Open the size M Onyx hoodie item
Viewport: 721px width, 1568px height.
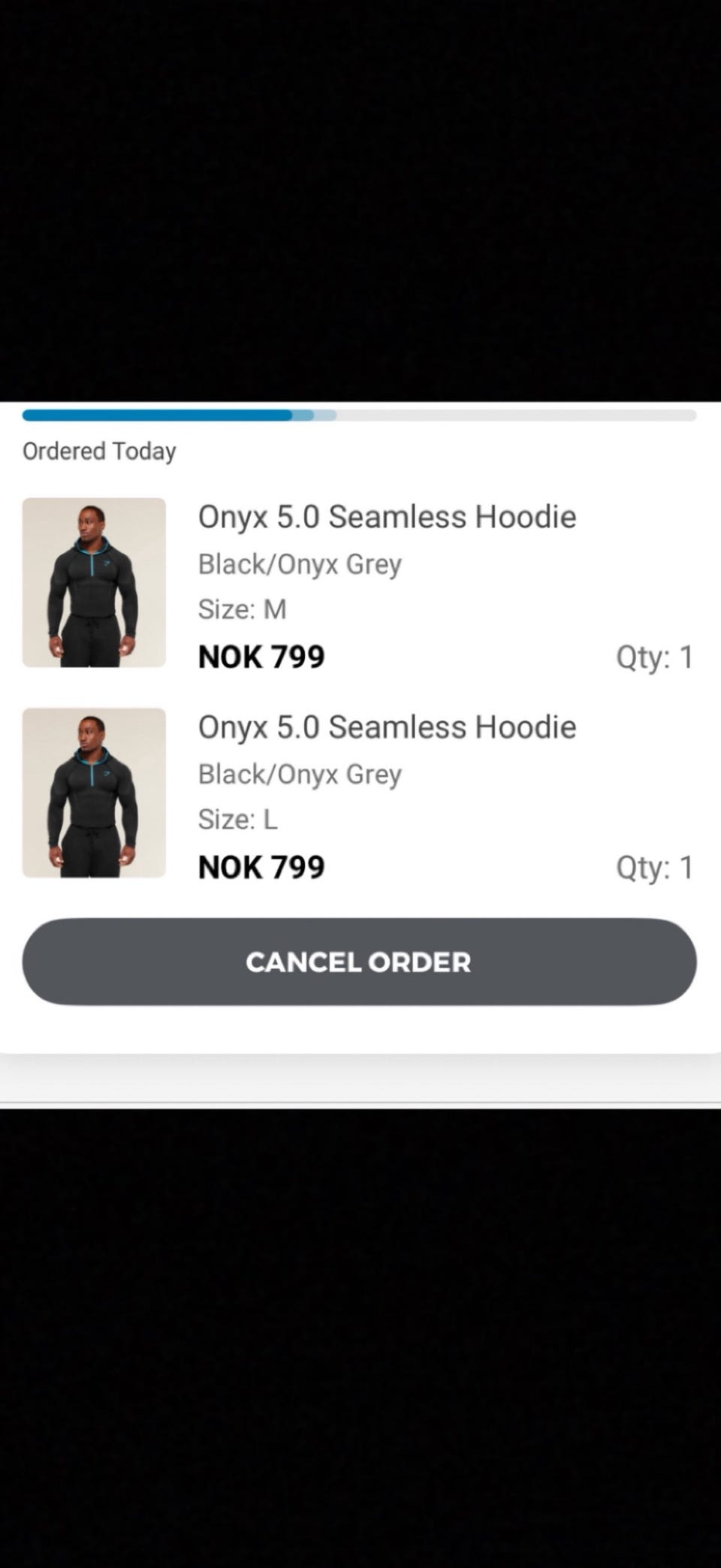coord(359,582)
